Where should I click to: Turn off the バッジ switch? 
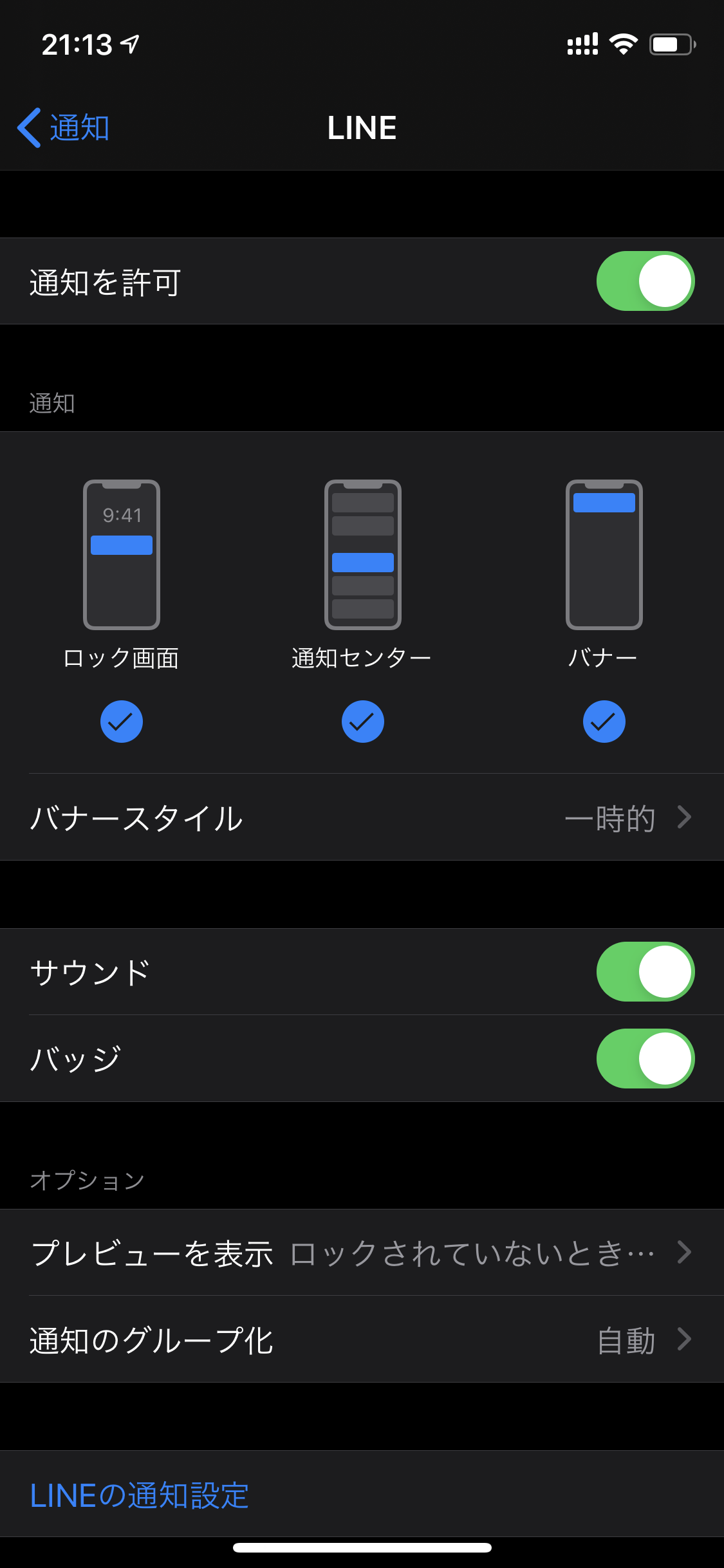[x=645, y=1059]
